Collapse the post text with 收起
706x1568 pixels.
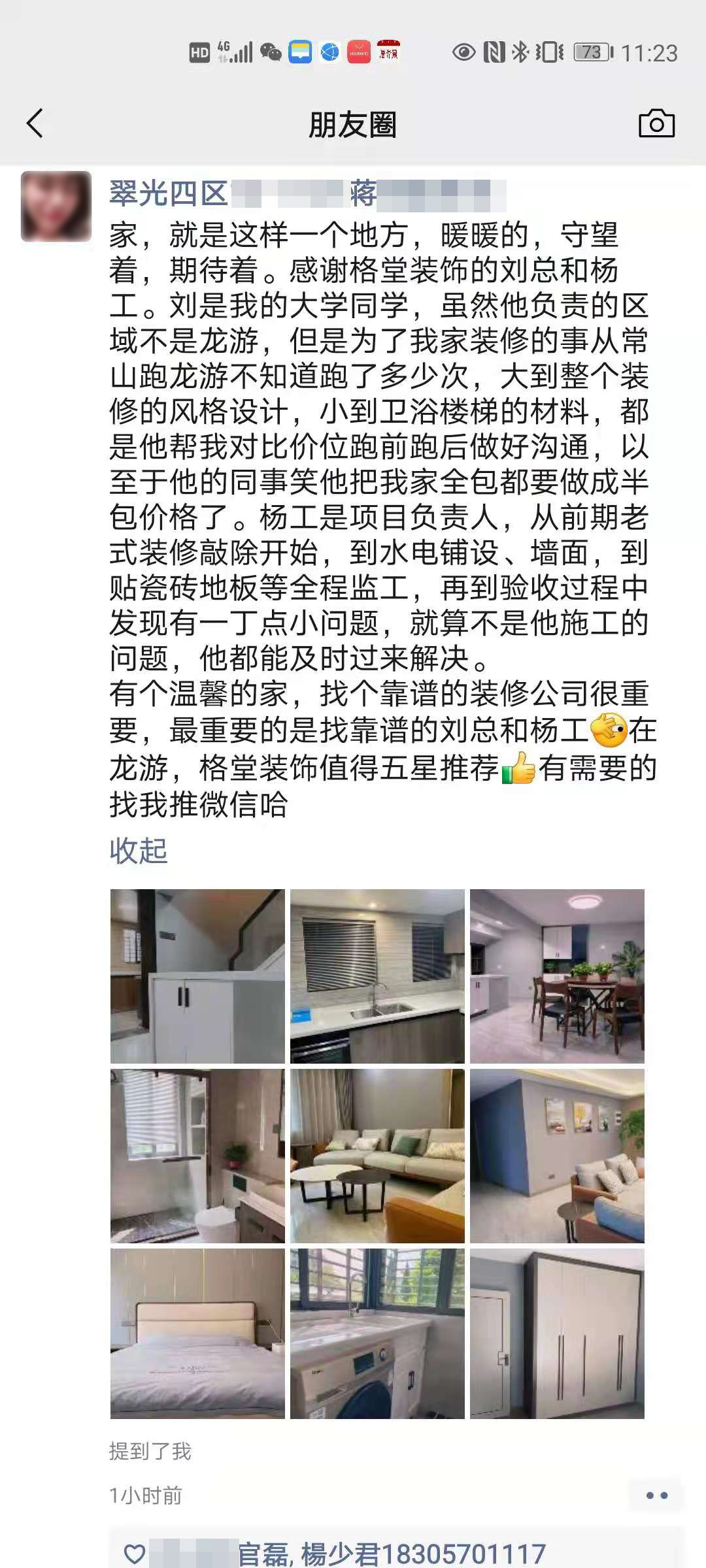[139, 851]
